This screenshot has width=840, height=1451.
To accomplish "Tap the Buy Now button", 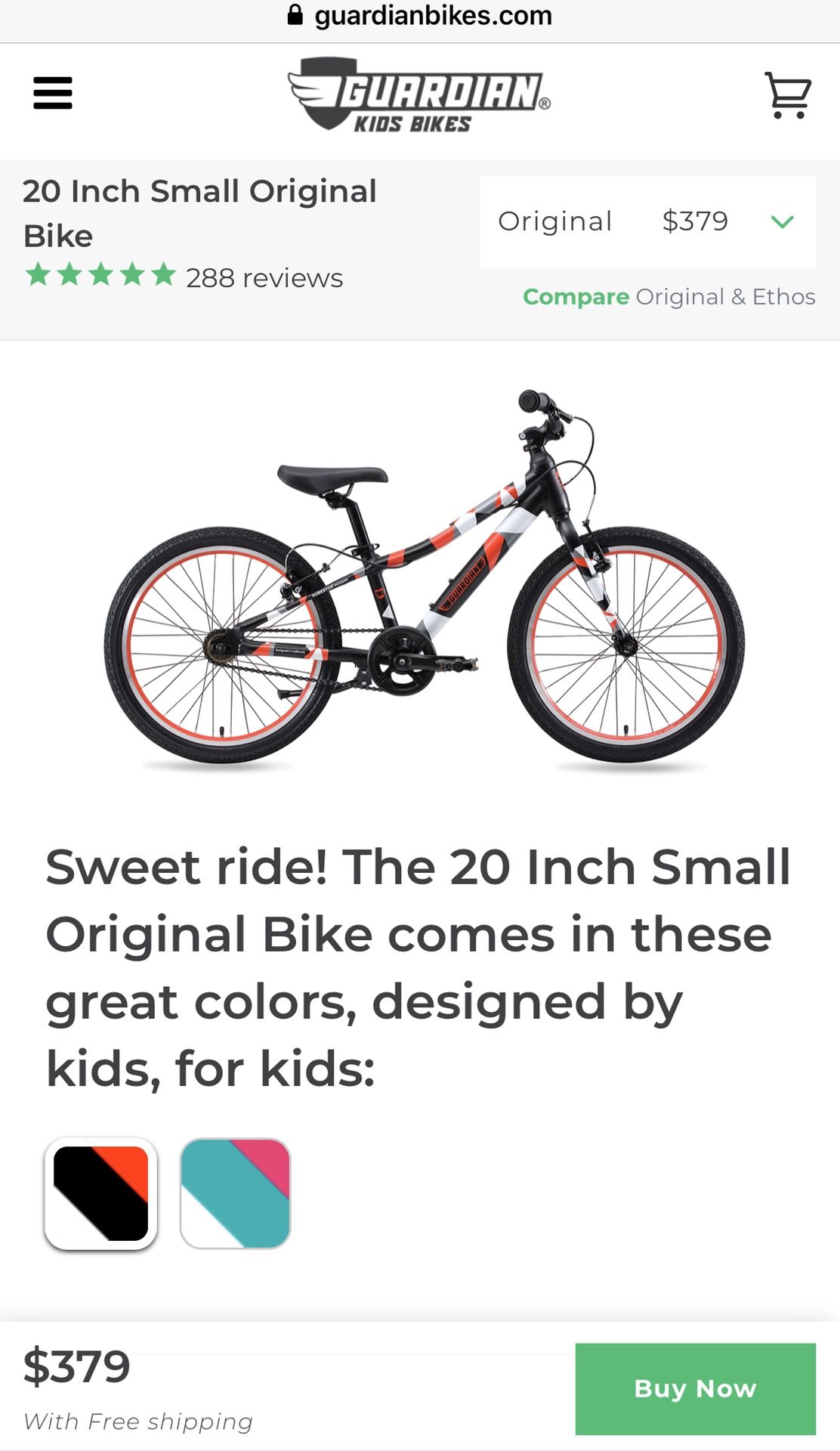I will coord(695,1388).
